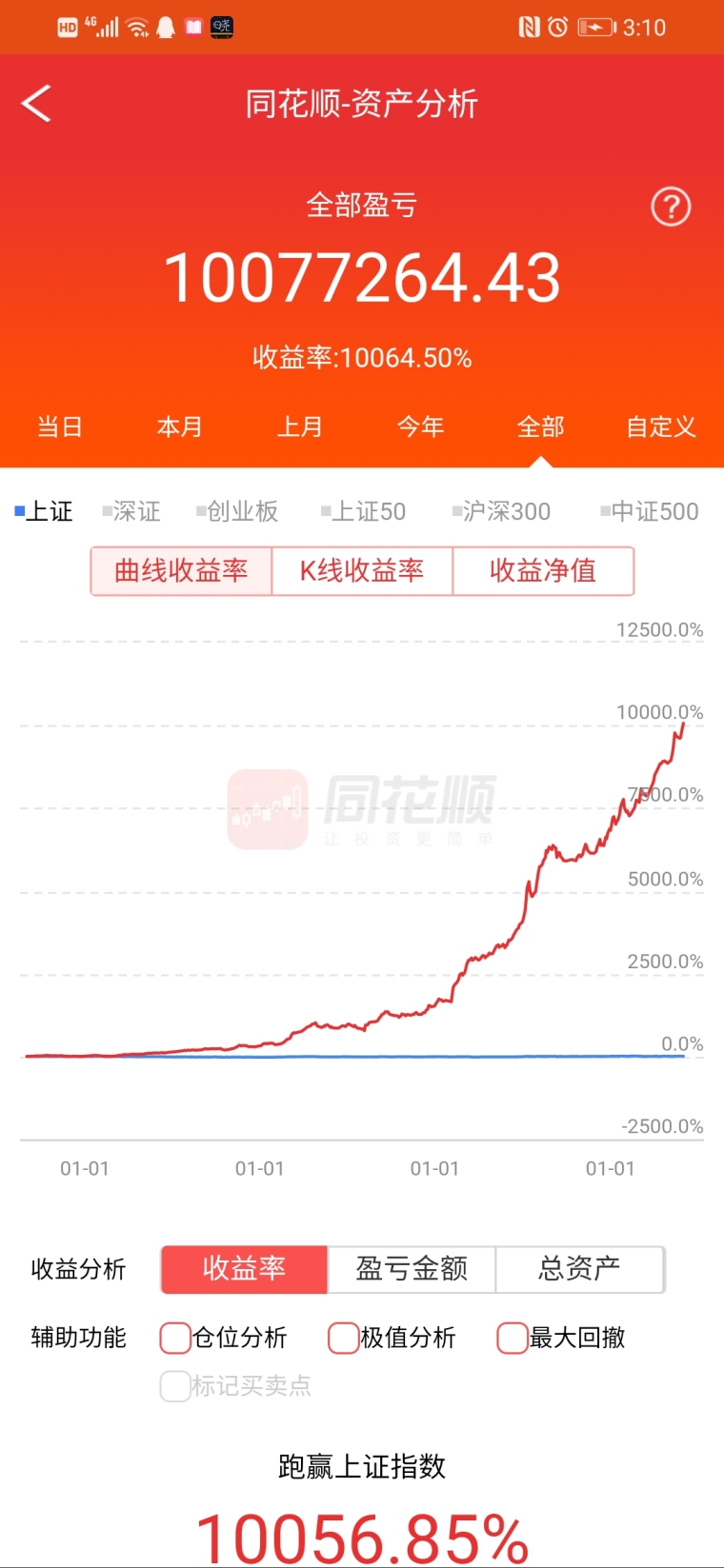Go back using the top-left arrow
Screen dimensions: 724x1568
(x=36, y=104)
